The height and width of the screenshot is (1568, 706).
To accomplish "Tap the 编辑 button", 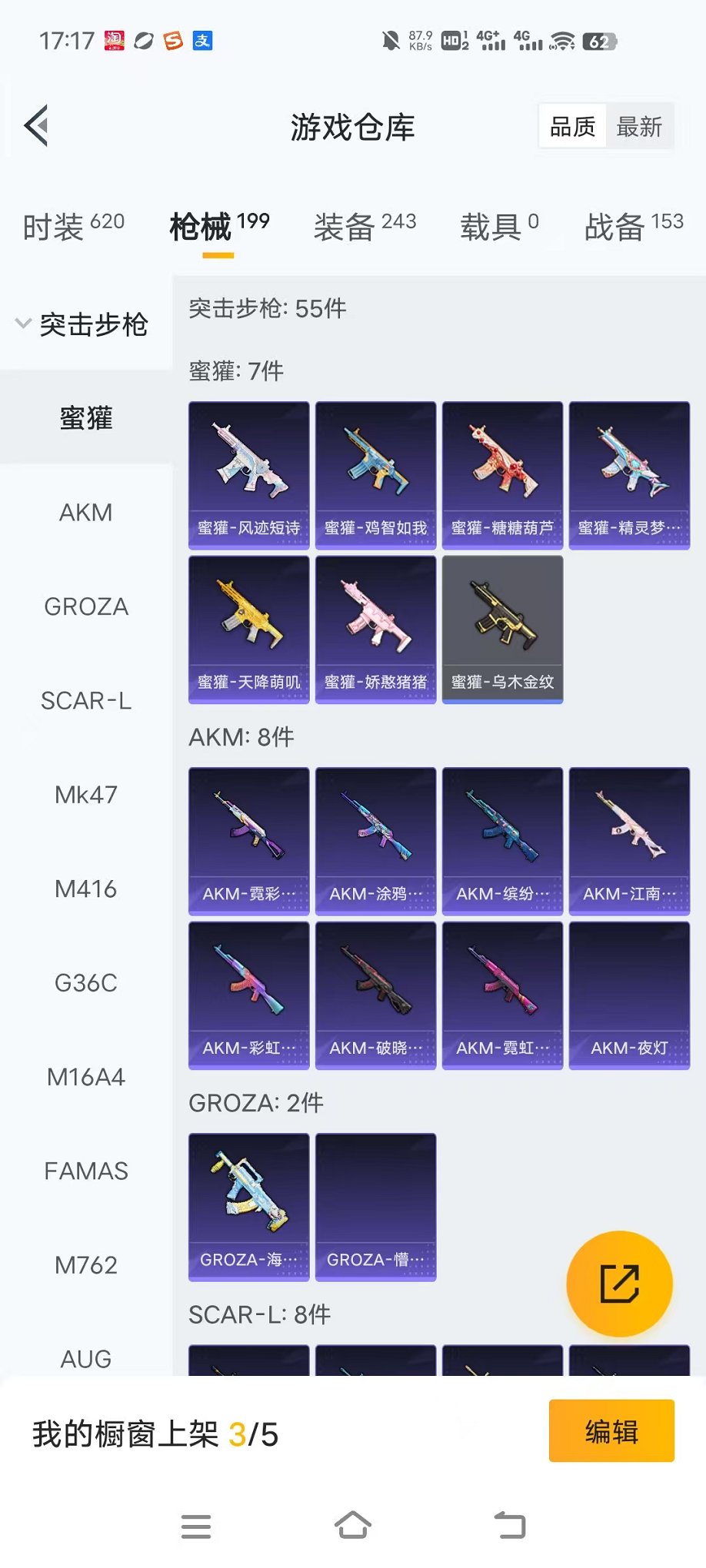I will click(x=611, y=1431).
